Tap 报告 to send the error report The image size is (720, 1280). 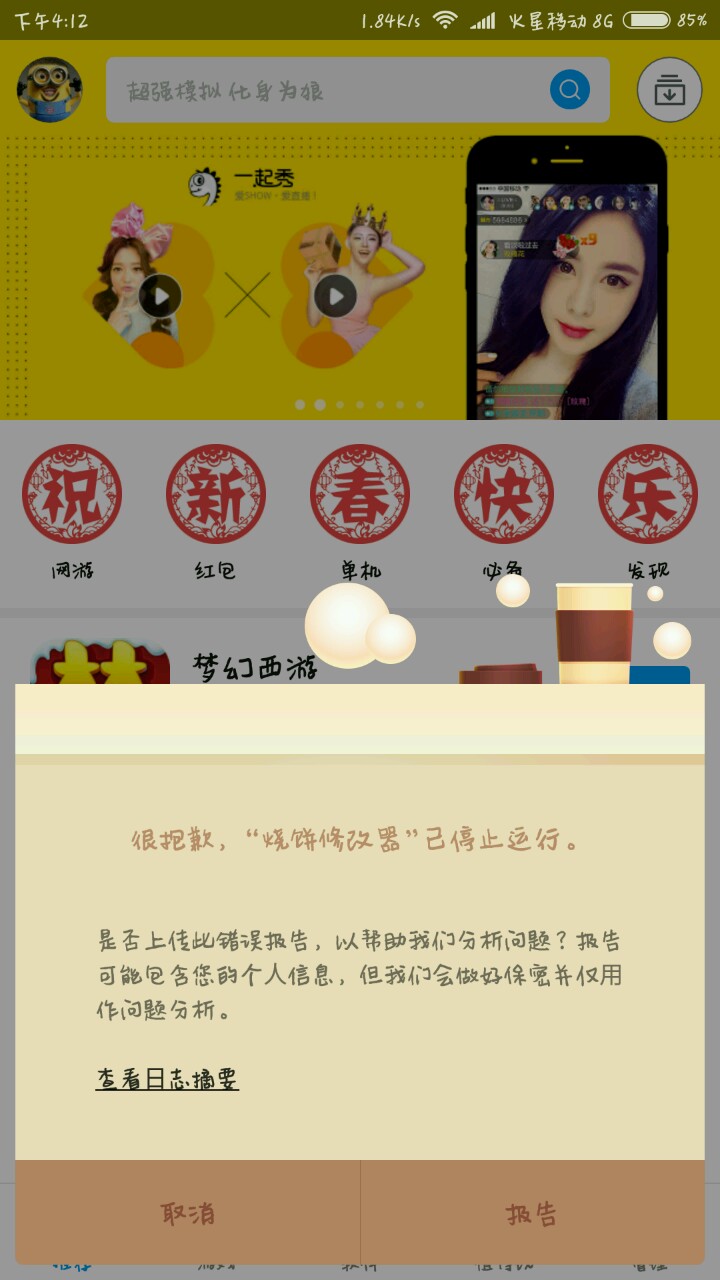click(x=532, y=1213)
